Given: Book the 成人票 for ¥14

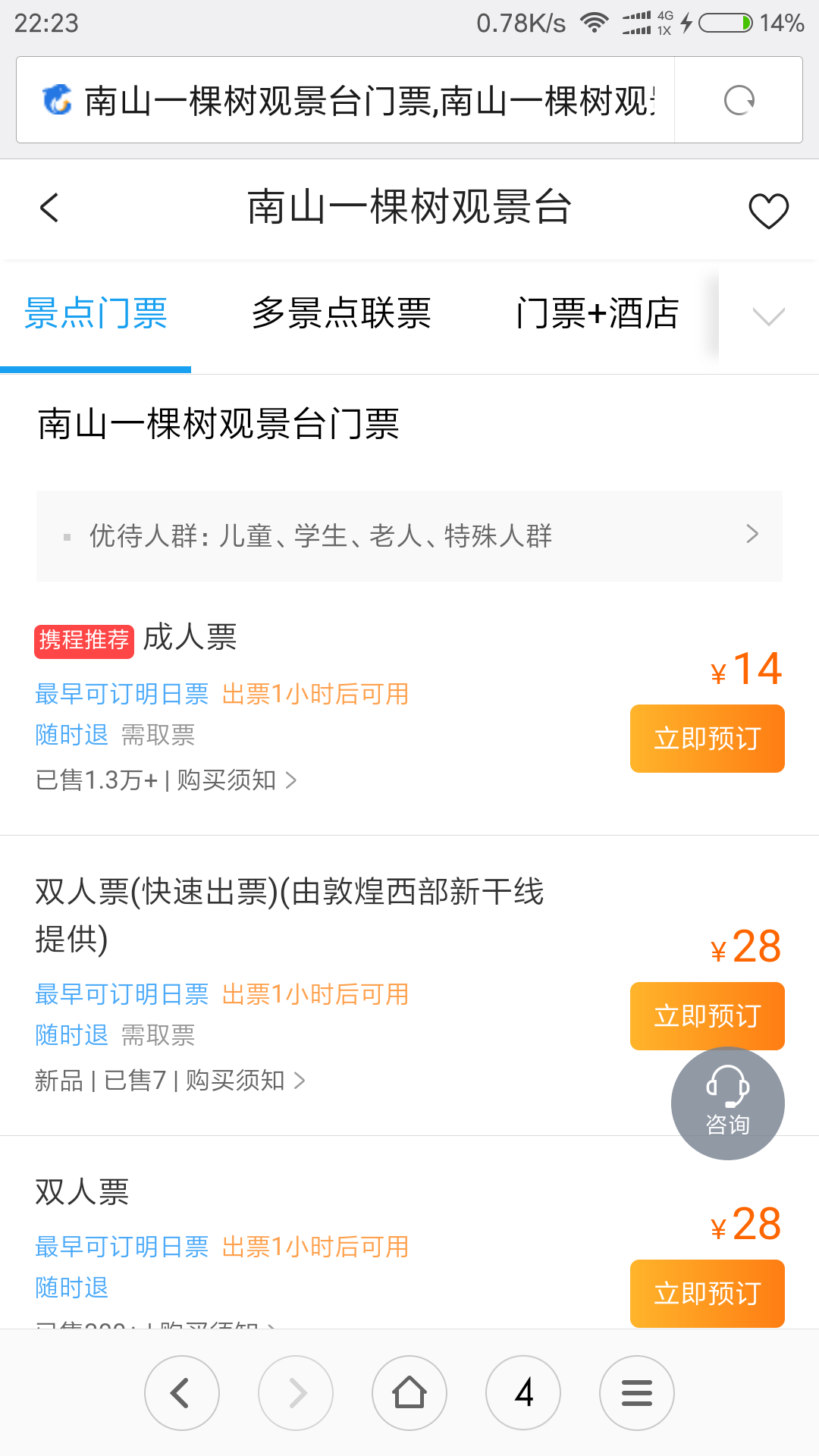Looking at the screenshot, I should coord(707,739).
